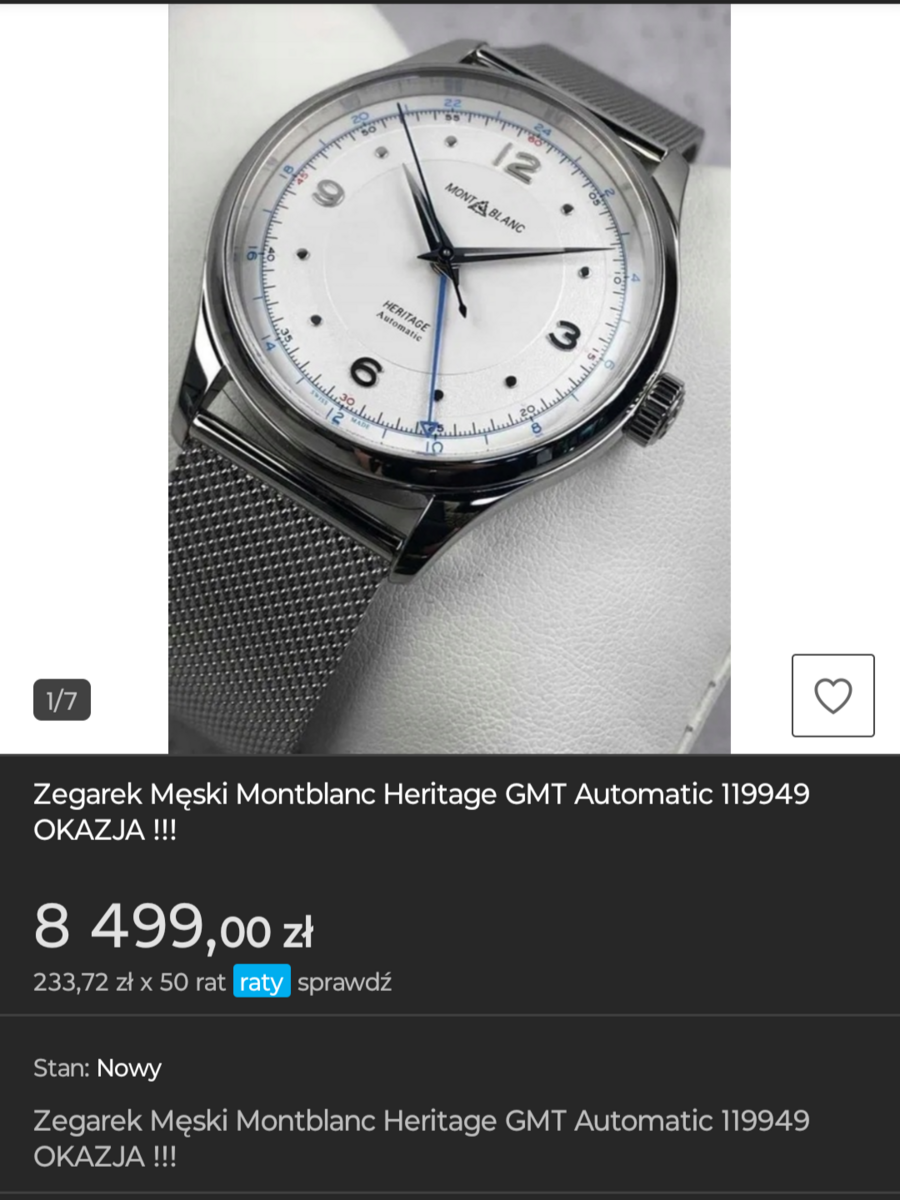Open the Montblanc watch photo gallery
The width and height of the screenshot is (900, 1200).
[449, 378]
